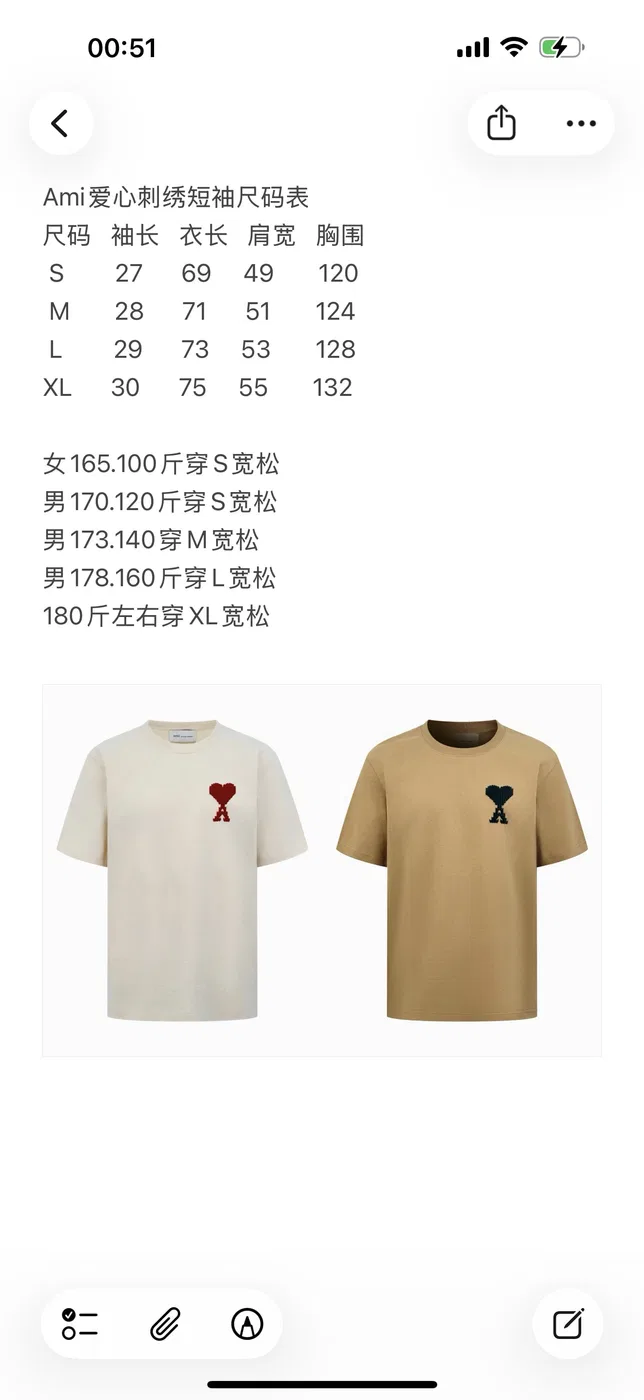This screenshot has width=644, height=1400.
Task: Share this note
Action: pos(501,123)
